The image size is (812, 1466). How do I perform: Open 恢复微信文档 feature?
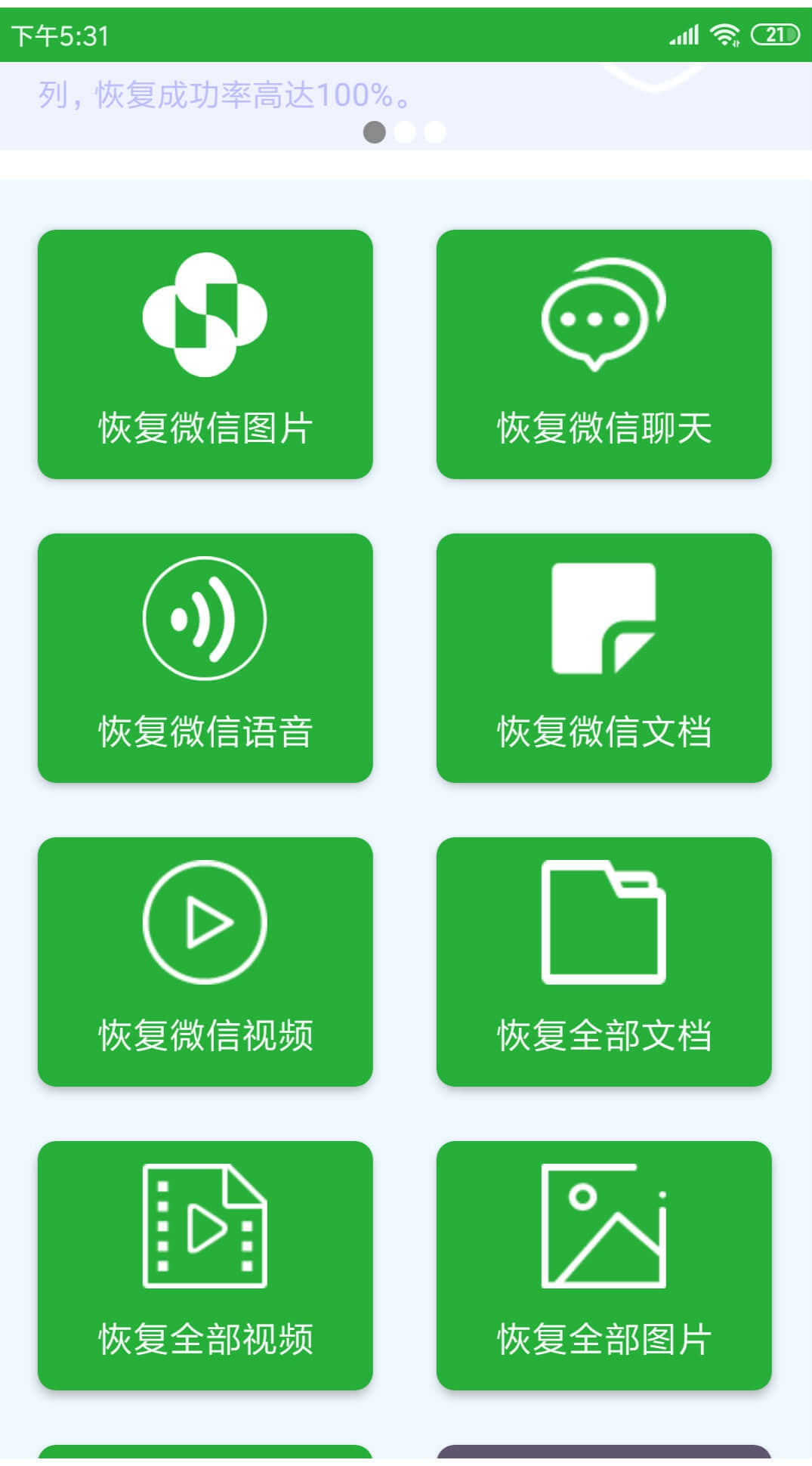(604, 658)
